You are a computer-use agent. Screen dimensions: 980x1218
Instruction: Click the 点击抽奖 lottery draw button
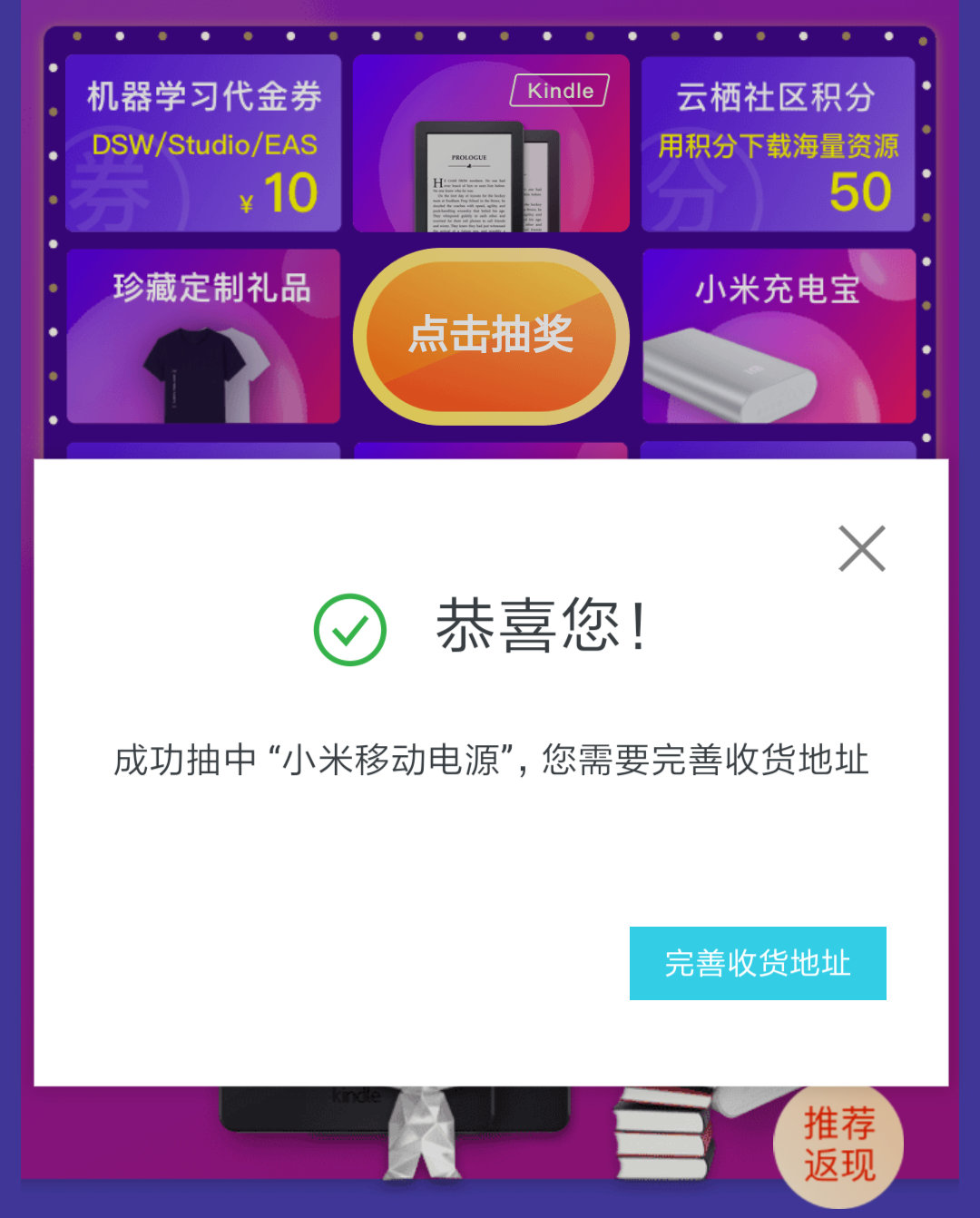point(495,336)
